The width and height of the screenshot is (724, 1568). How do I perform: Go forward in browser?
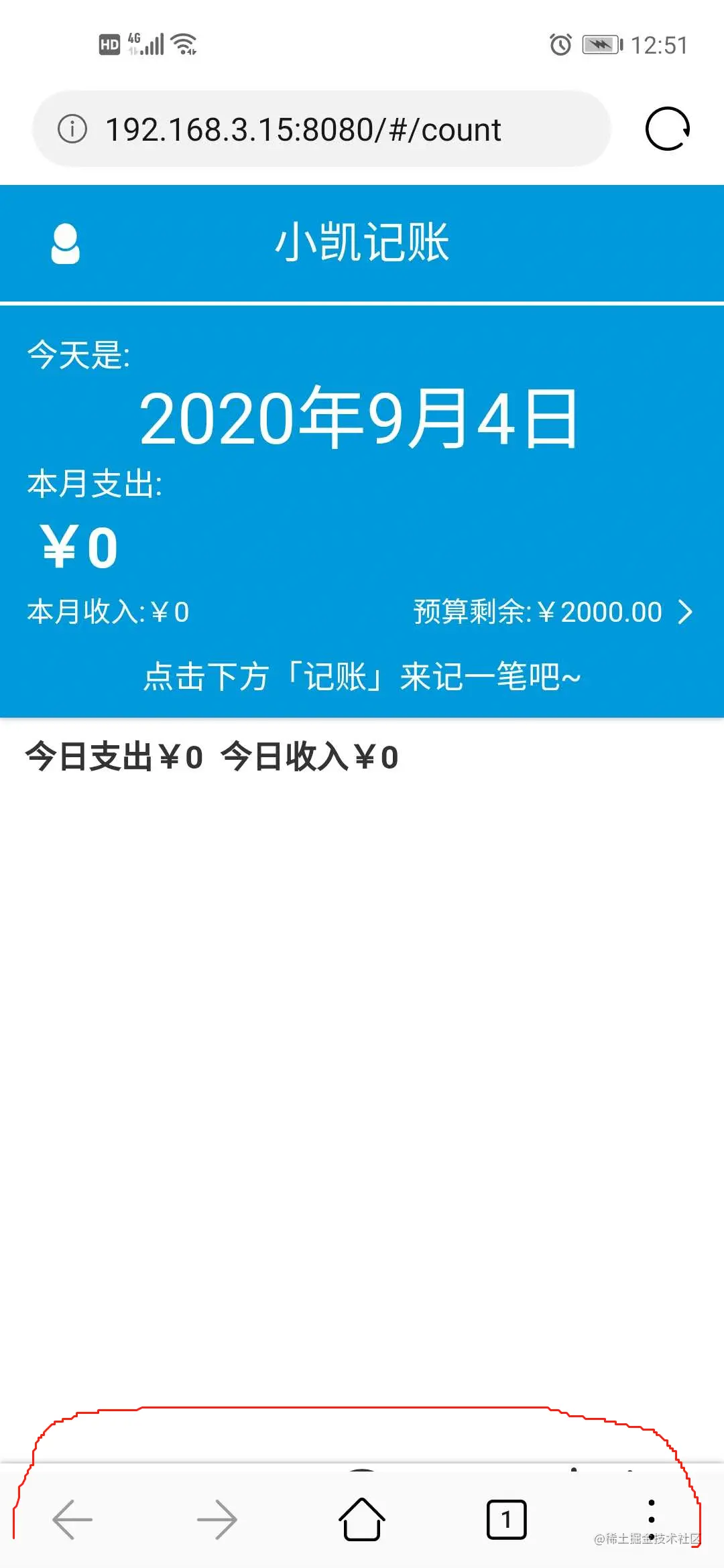(217, 1519)
